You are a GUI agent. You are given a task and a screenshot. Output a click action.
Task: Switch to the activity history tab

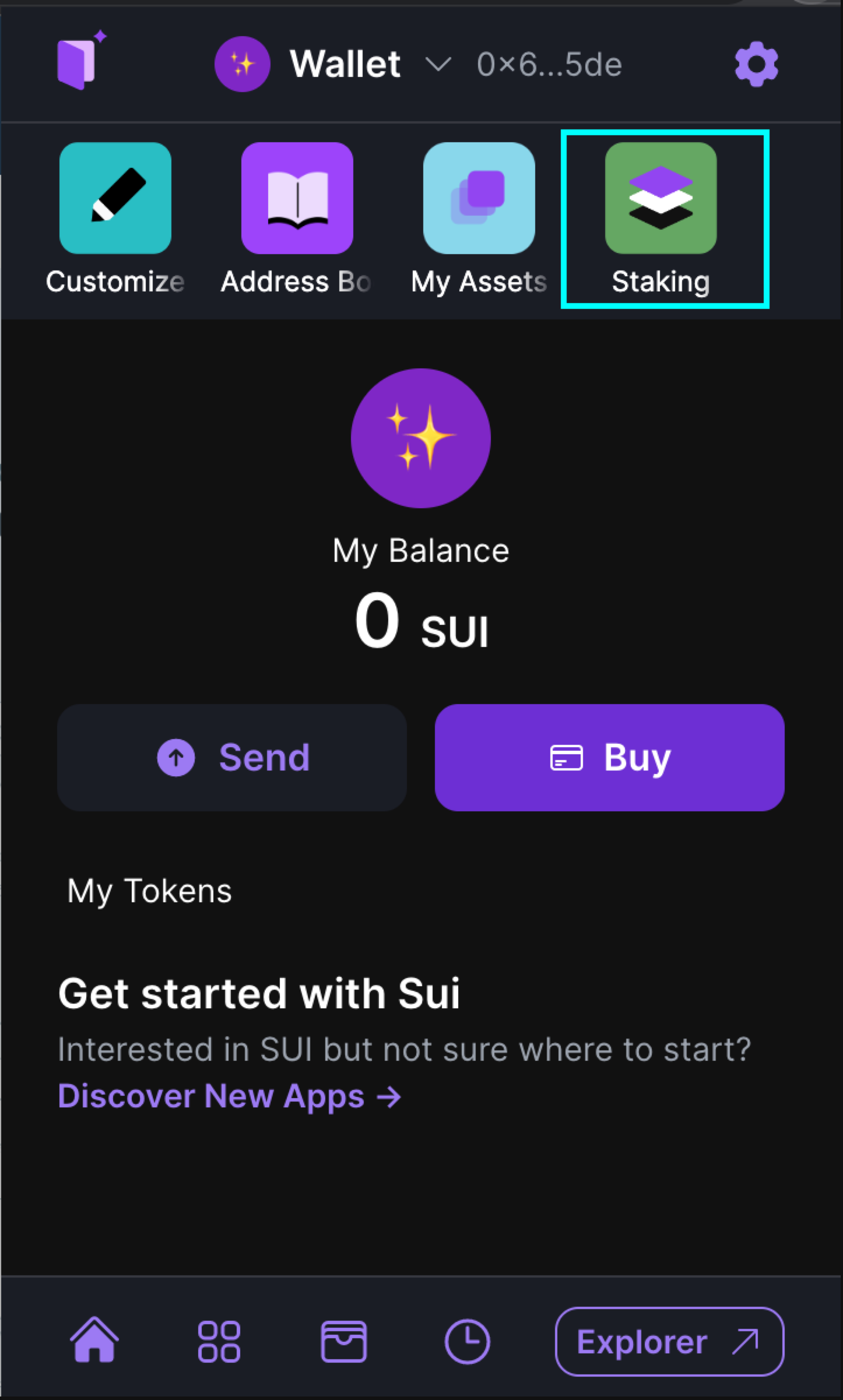coord(467,1342)
